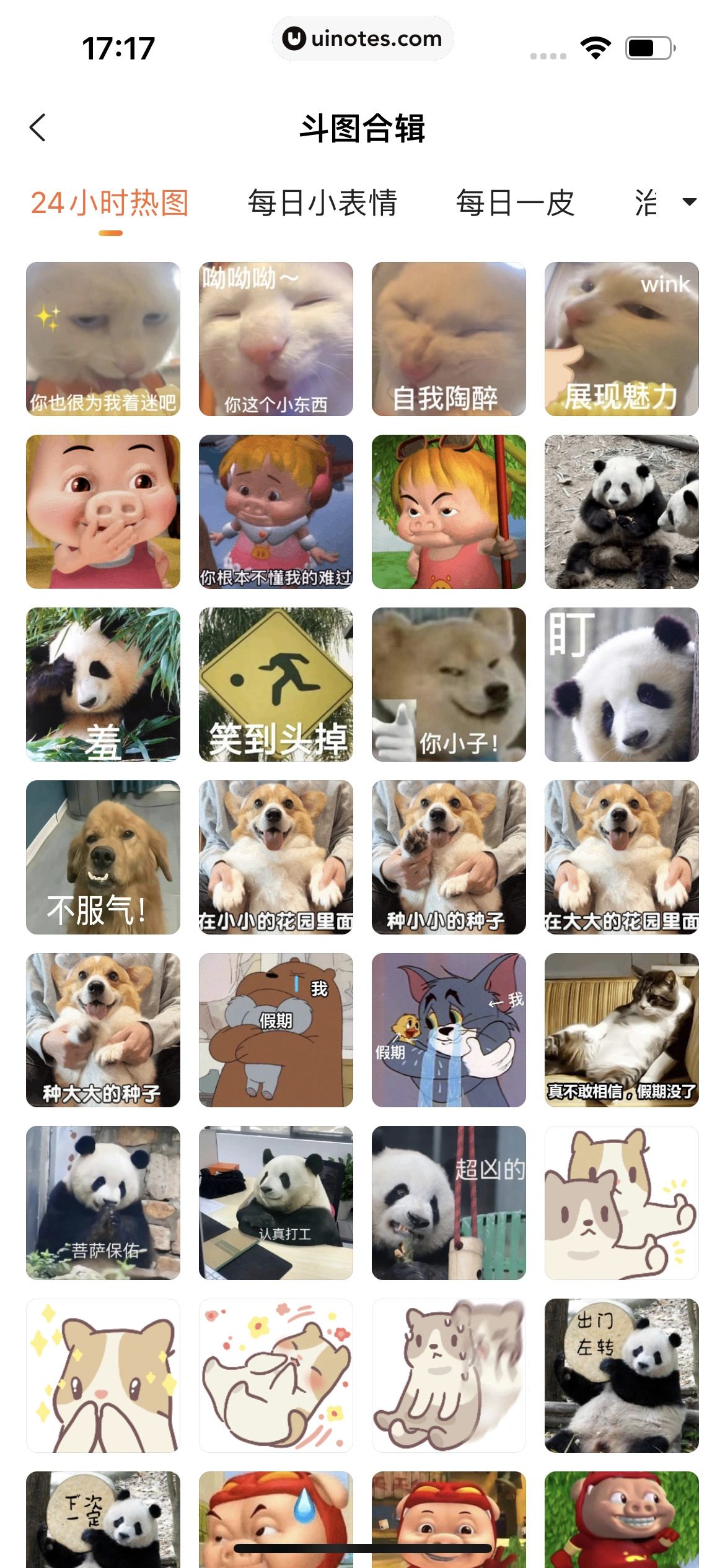
Task: Open the 盯 panda sticker
Action: (622, 684)
